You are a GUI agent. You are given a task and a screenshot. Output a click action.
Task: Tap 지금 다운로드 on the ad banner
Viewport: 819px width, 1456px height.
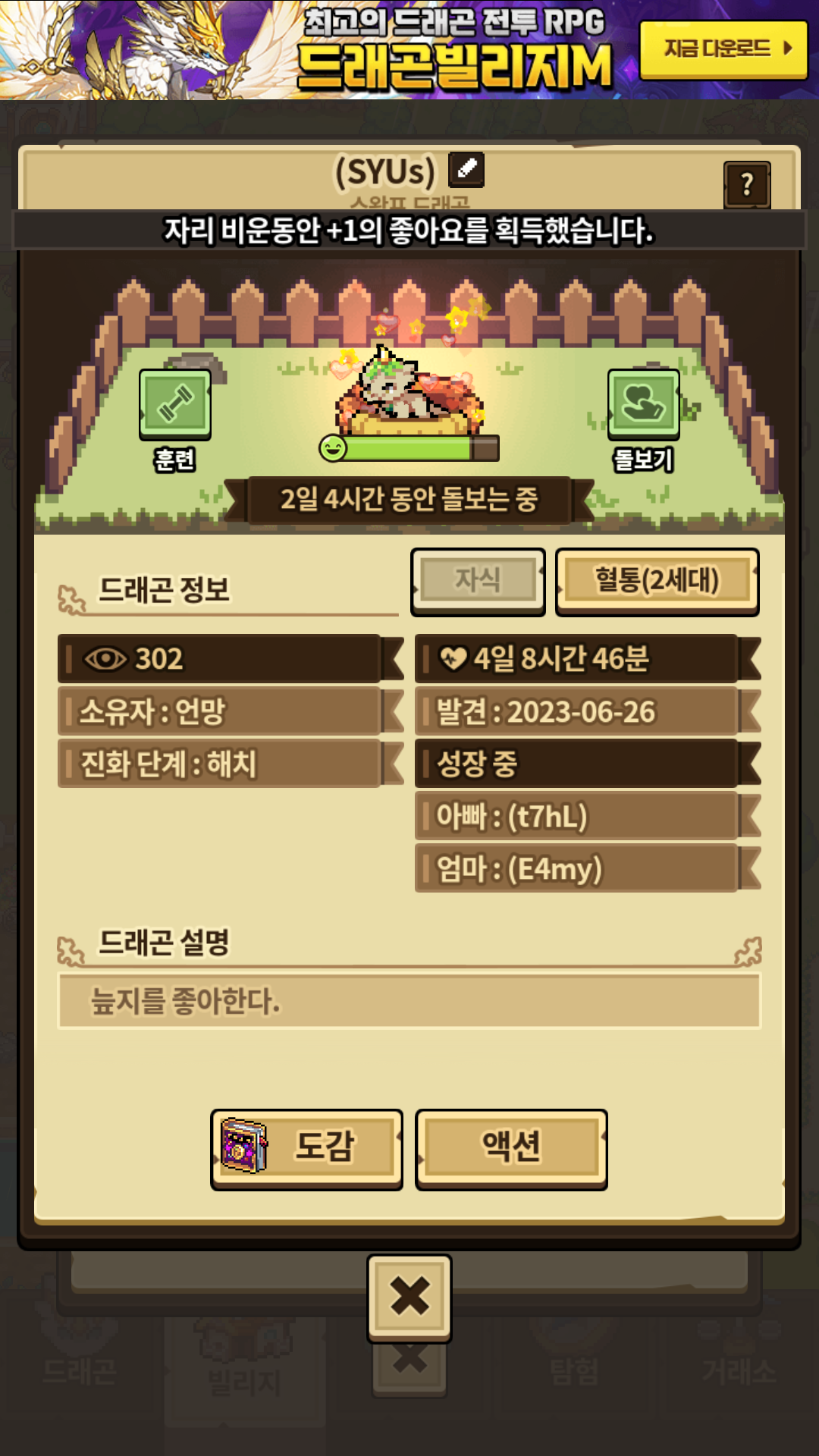pyautogui.click(x=723, y=49)
